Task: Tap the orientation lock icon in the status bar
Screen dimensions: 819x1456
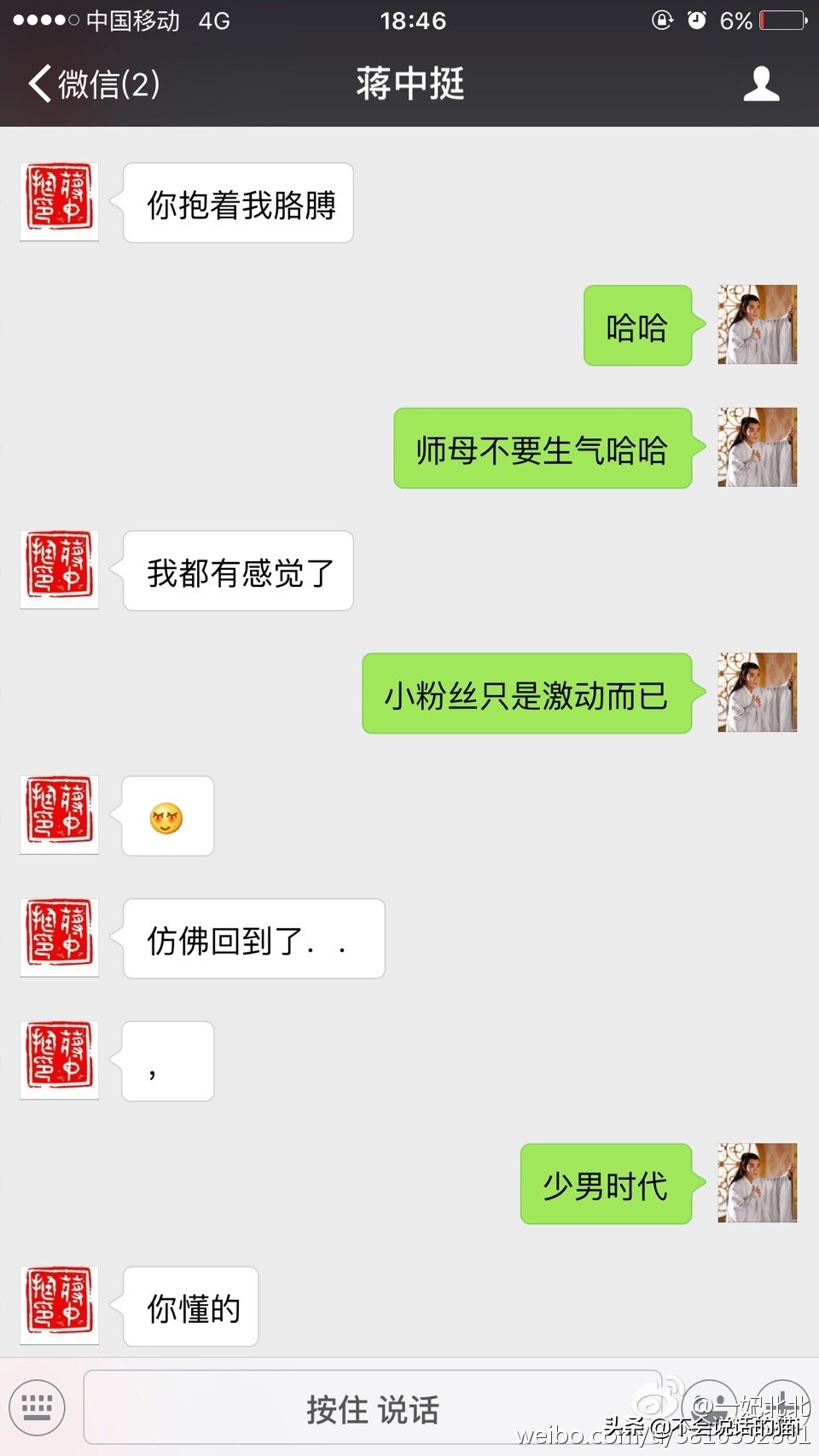Action: tap(661, 20)
